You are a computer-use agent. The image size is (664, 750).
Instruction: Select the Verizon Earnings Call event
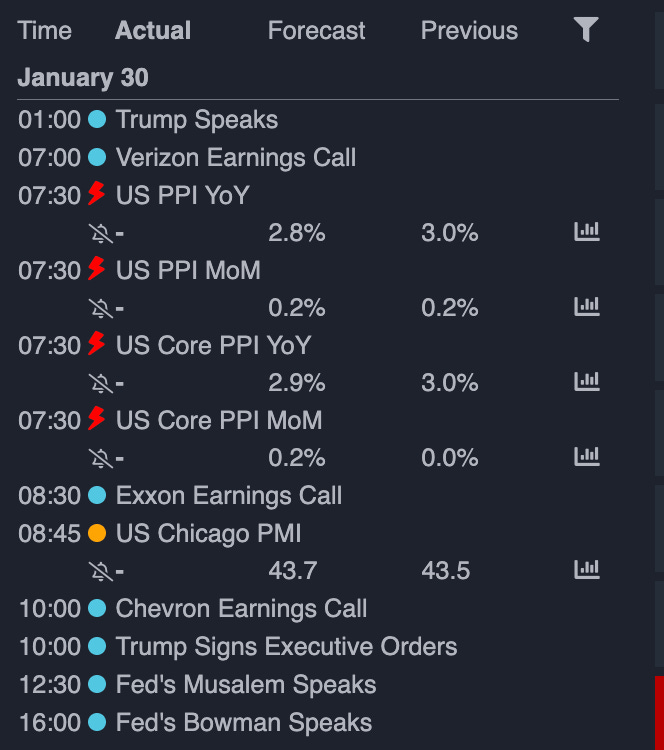[x=235, y=158]
